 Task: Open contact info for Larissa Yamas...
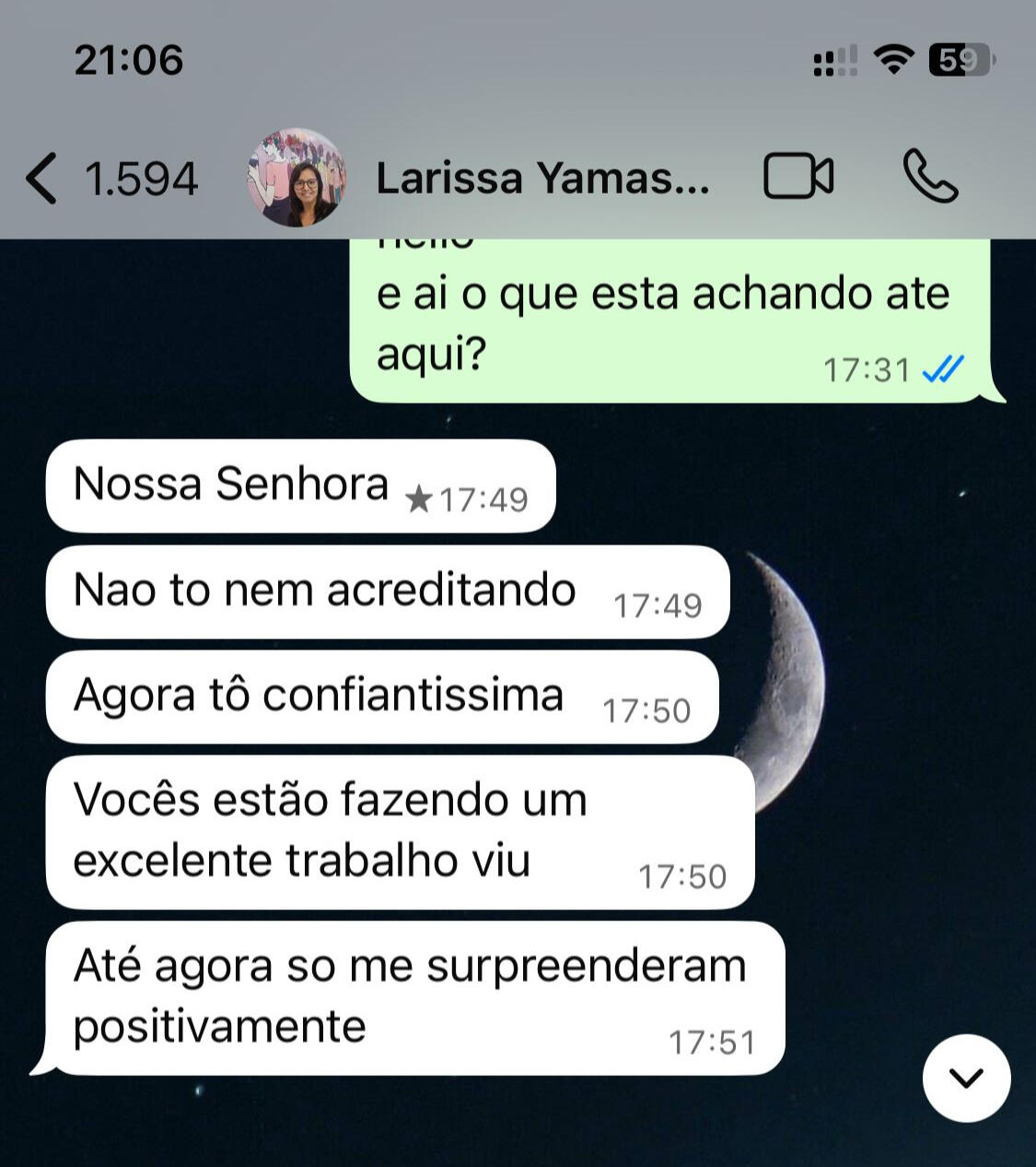click(542, 178)
